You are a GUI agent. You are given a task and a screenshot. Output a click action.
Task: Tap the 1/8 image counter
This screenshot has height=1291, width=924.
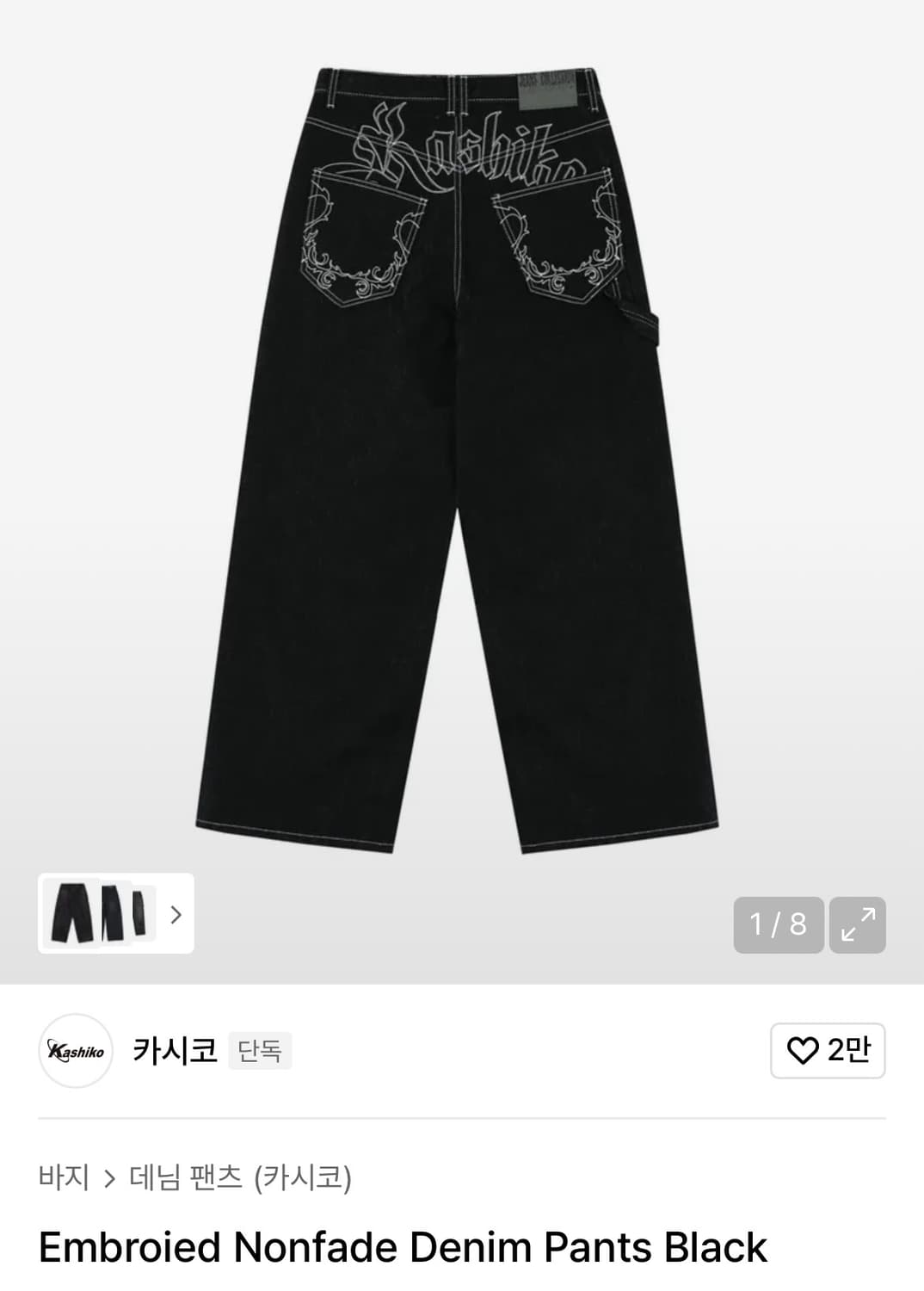tap(777, 925)
